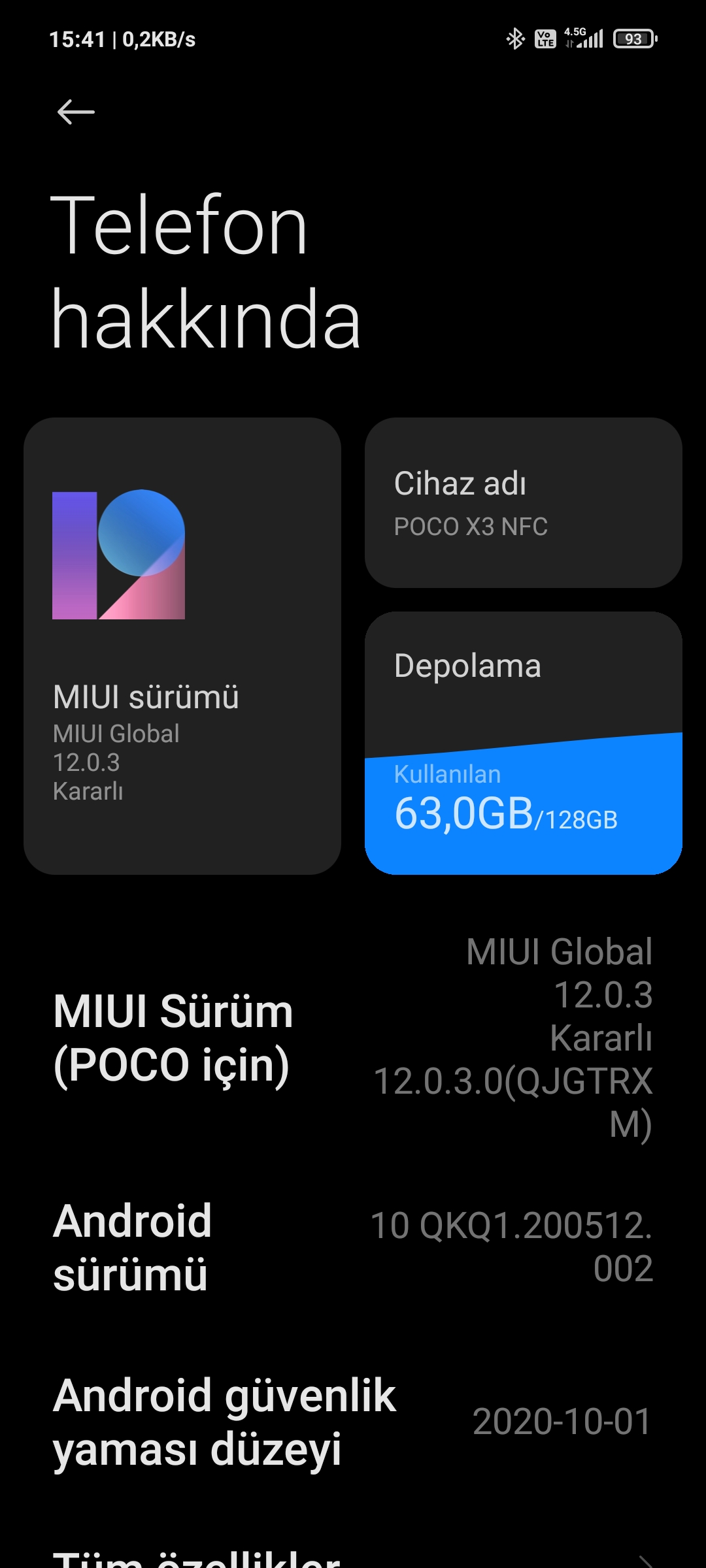Image resolution: width=706 pixels, height=1568 pixels.
Task: Go back using the arrow icon
Action: pyautogui.click(x=76, y=112)
